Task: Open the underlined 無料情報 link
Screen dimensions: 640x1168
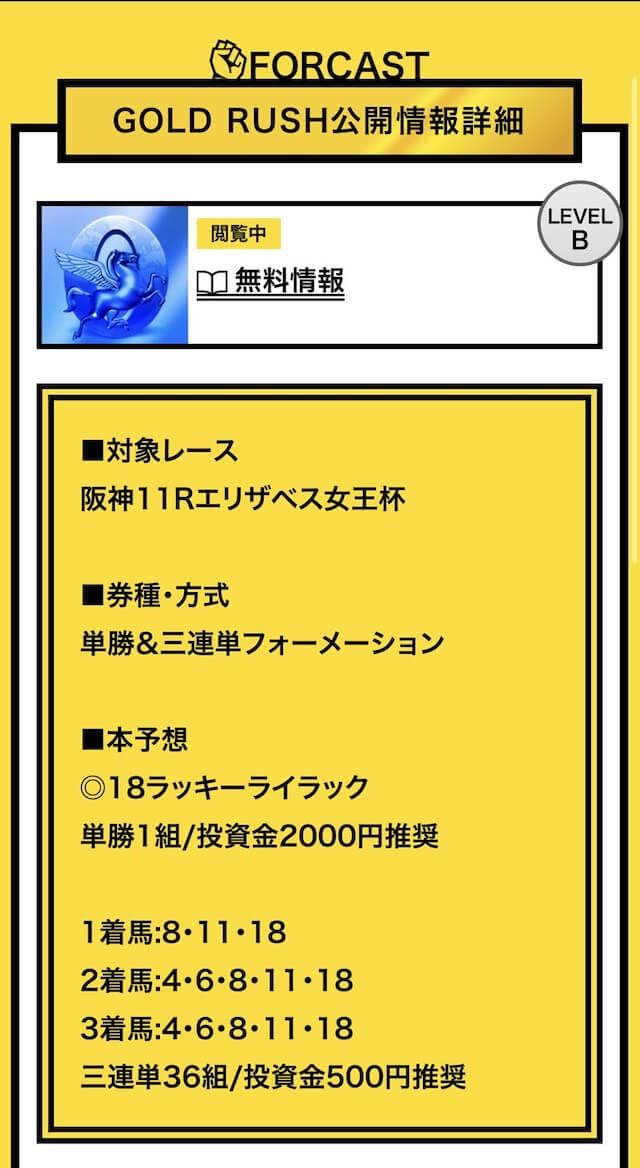Action: 270,283
